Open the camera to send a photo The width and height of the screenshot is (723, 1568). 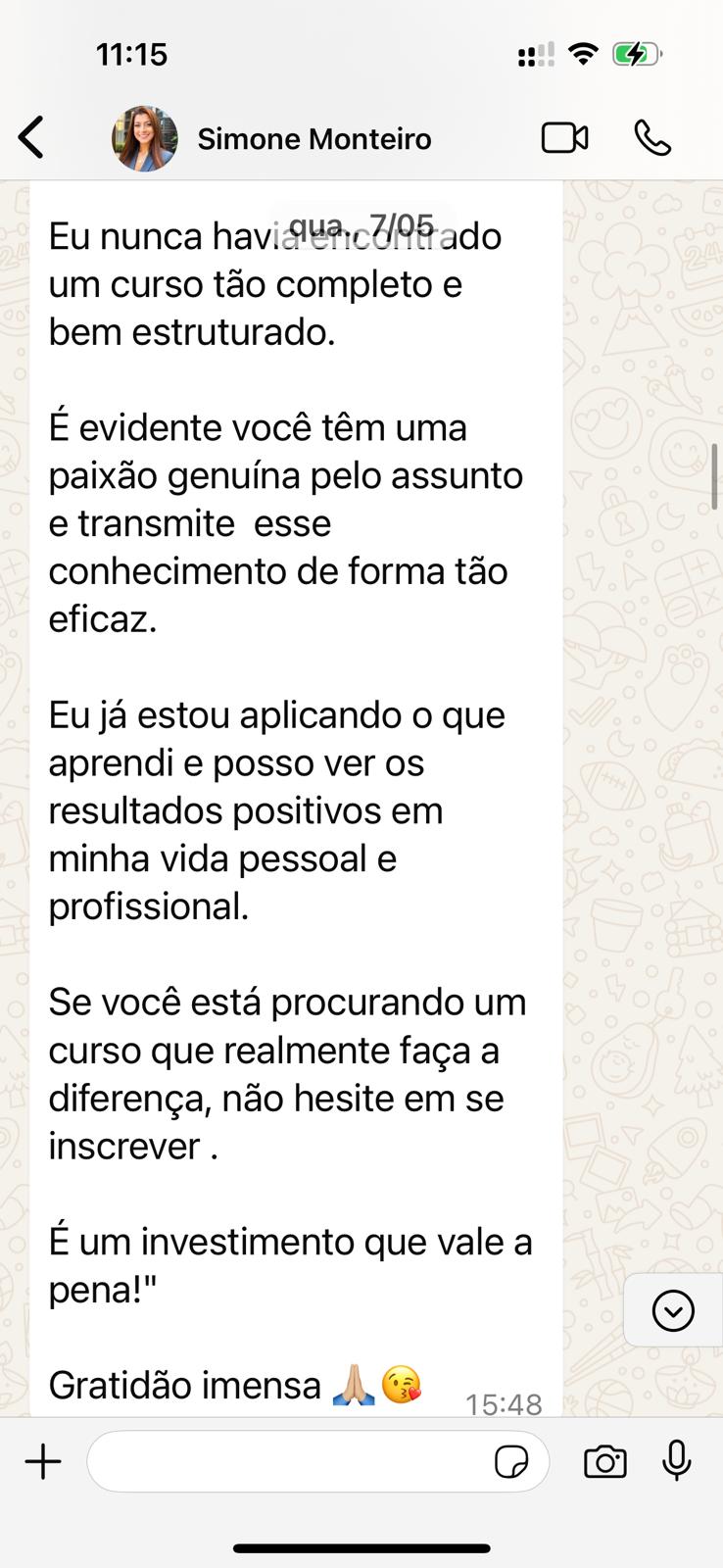(605, 1462)
